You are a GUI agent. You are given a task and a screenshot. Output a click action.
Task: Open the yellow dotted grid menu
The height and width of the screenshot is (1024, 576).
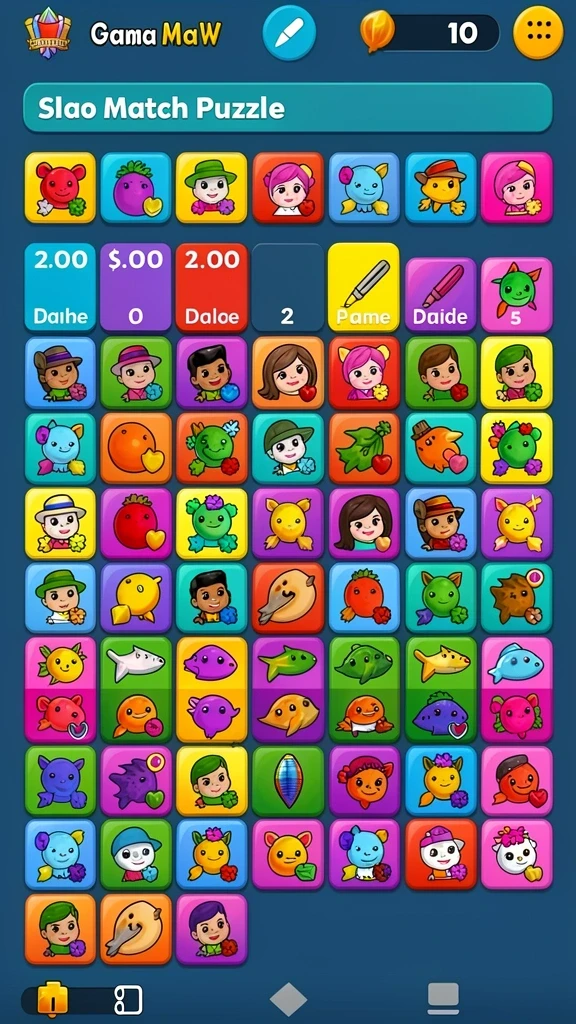pos(538,33)
